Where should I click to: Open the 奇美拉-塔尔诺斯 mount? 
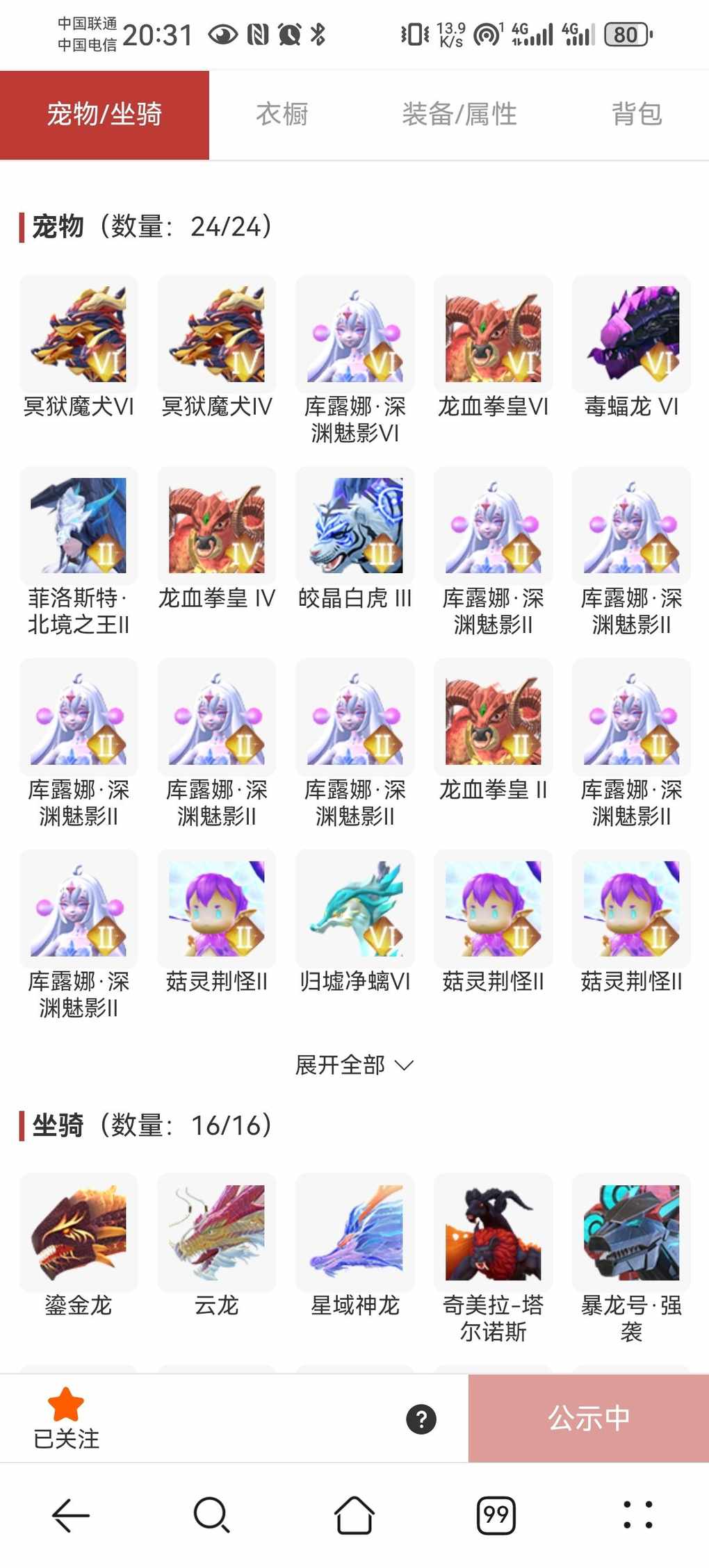(x=494, y=1232)
